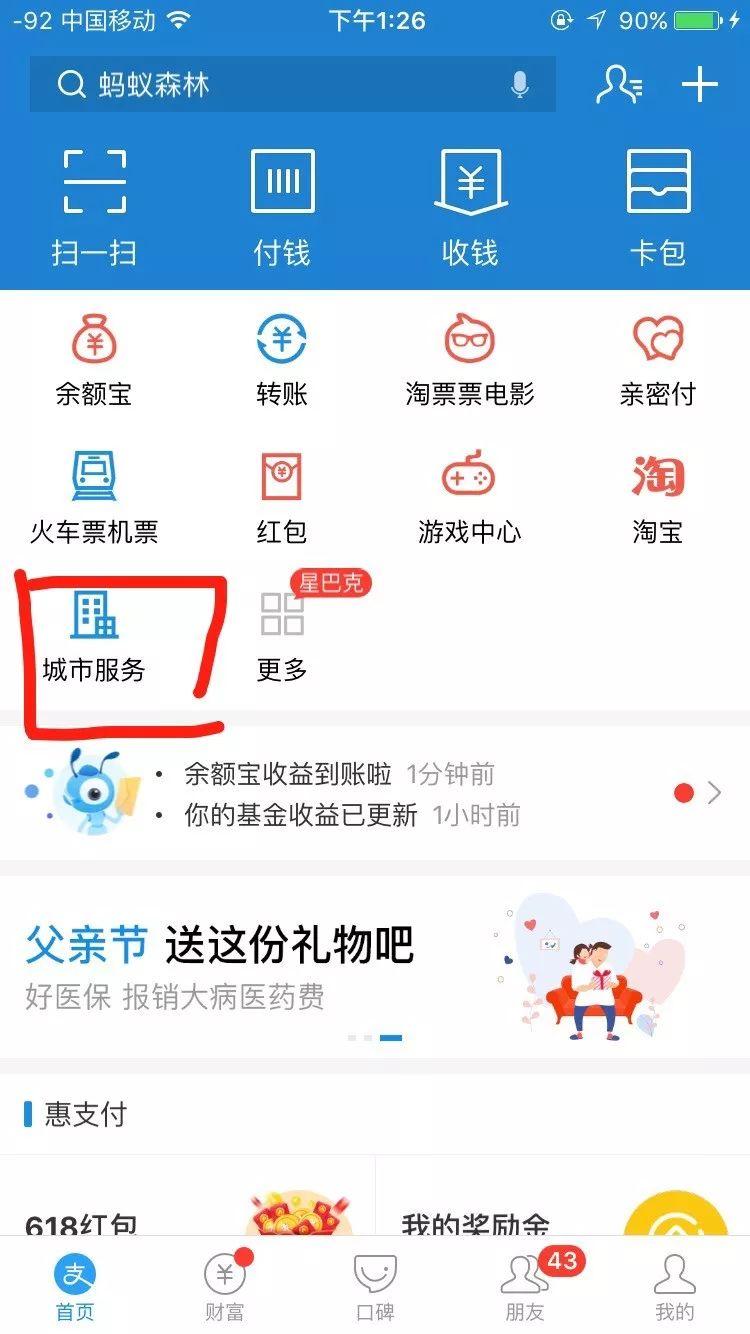This screenshot has width=750, height=1334.
Task: Open 更多 apps grid
Action: [x=282, y=636]
